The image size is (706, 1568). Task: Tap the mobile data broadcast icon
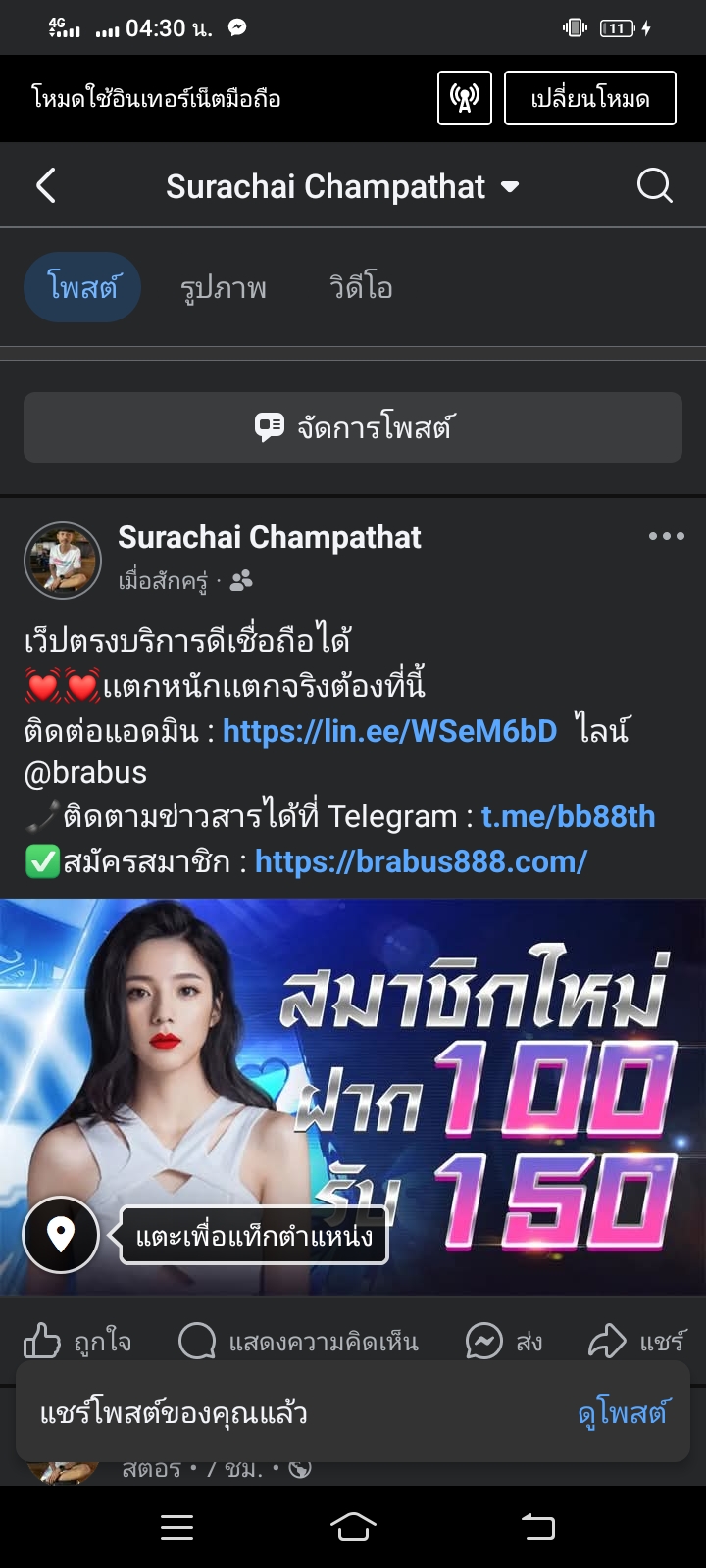tap(464, 98)
